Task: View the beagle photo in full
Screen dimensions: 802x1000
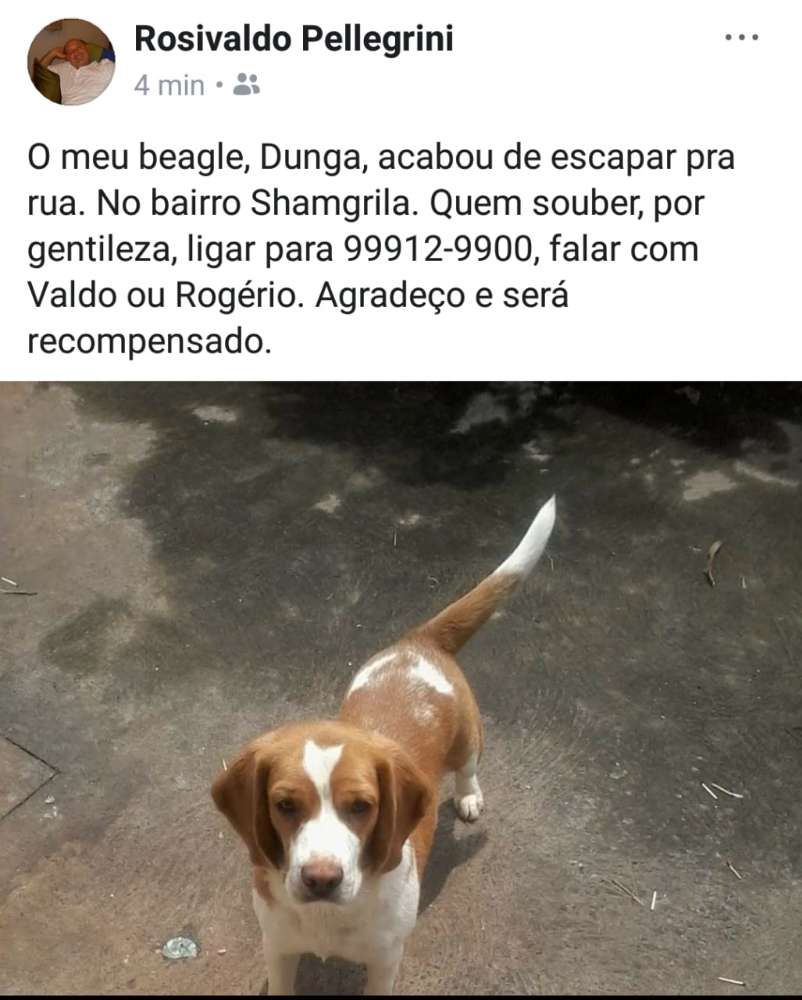Action: (400, 688)
